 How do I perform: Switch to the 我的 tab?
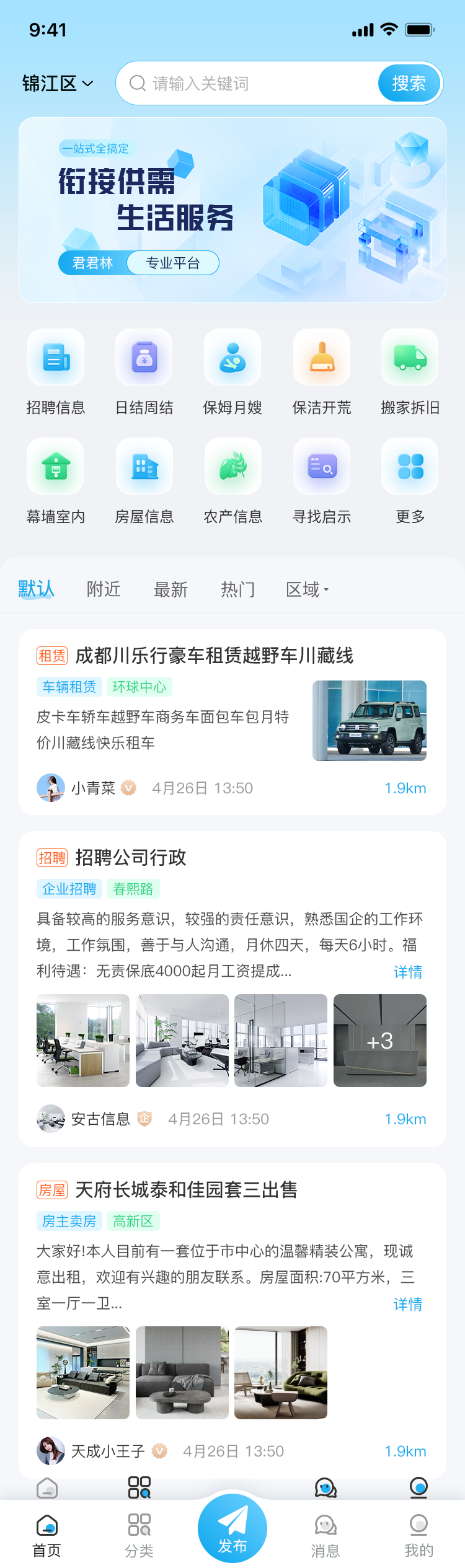418,1535
